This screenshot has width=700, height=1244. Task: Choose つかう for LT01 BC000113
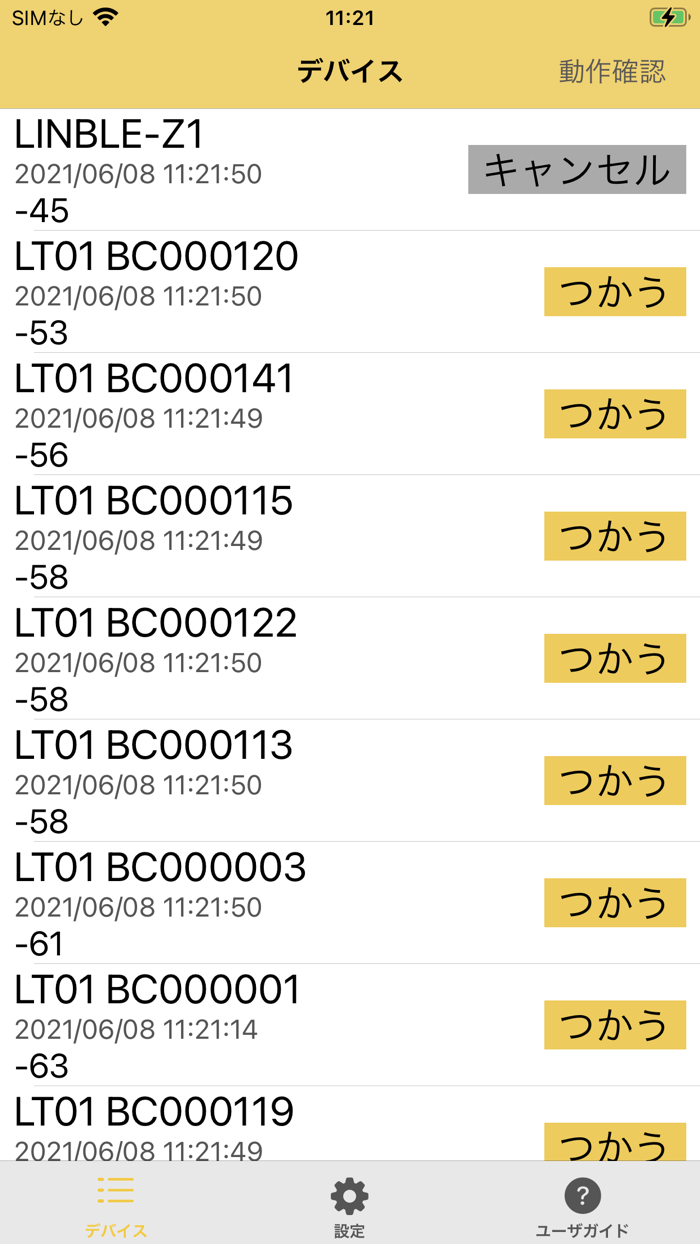tap(614, 780)
